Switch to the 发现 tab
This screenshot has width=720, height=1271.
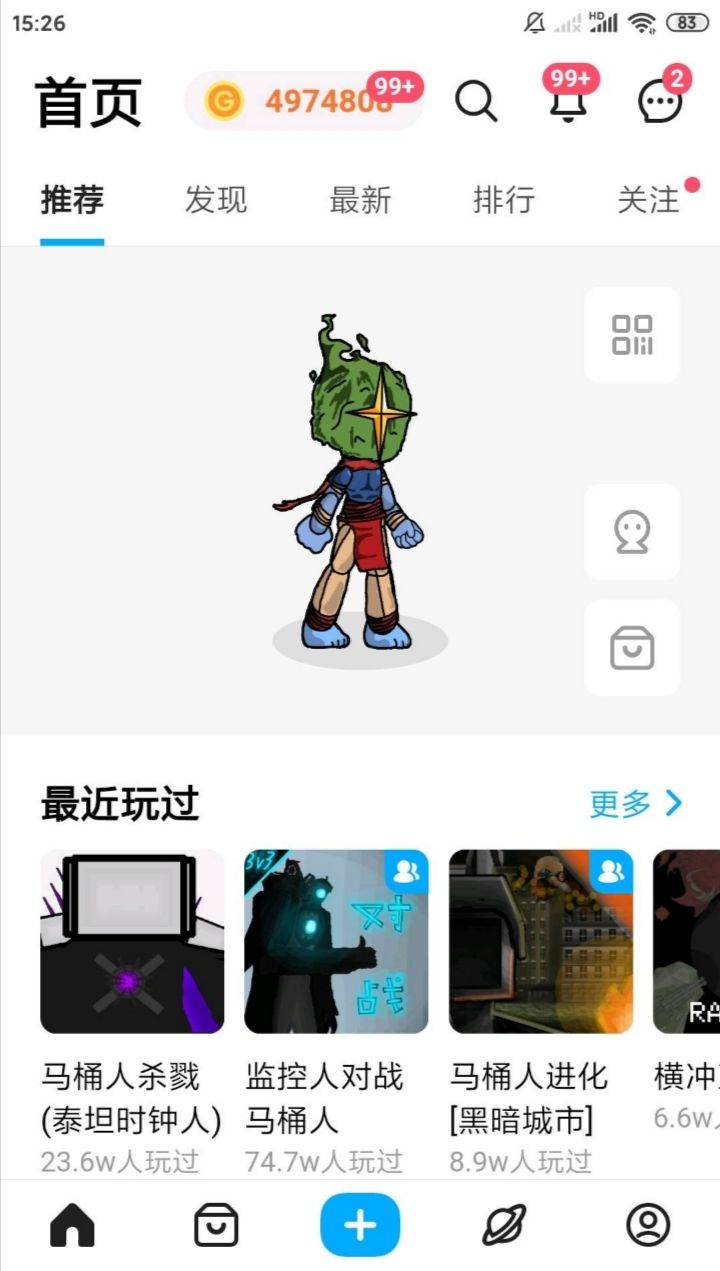coord(216,200)
